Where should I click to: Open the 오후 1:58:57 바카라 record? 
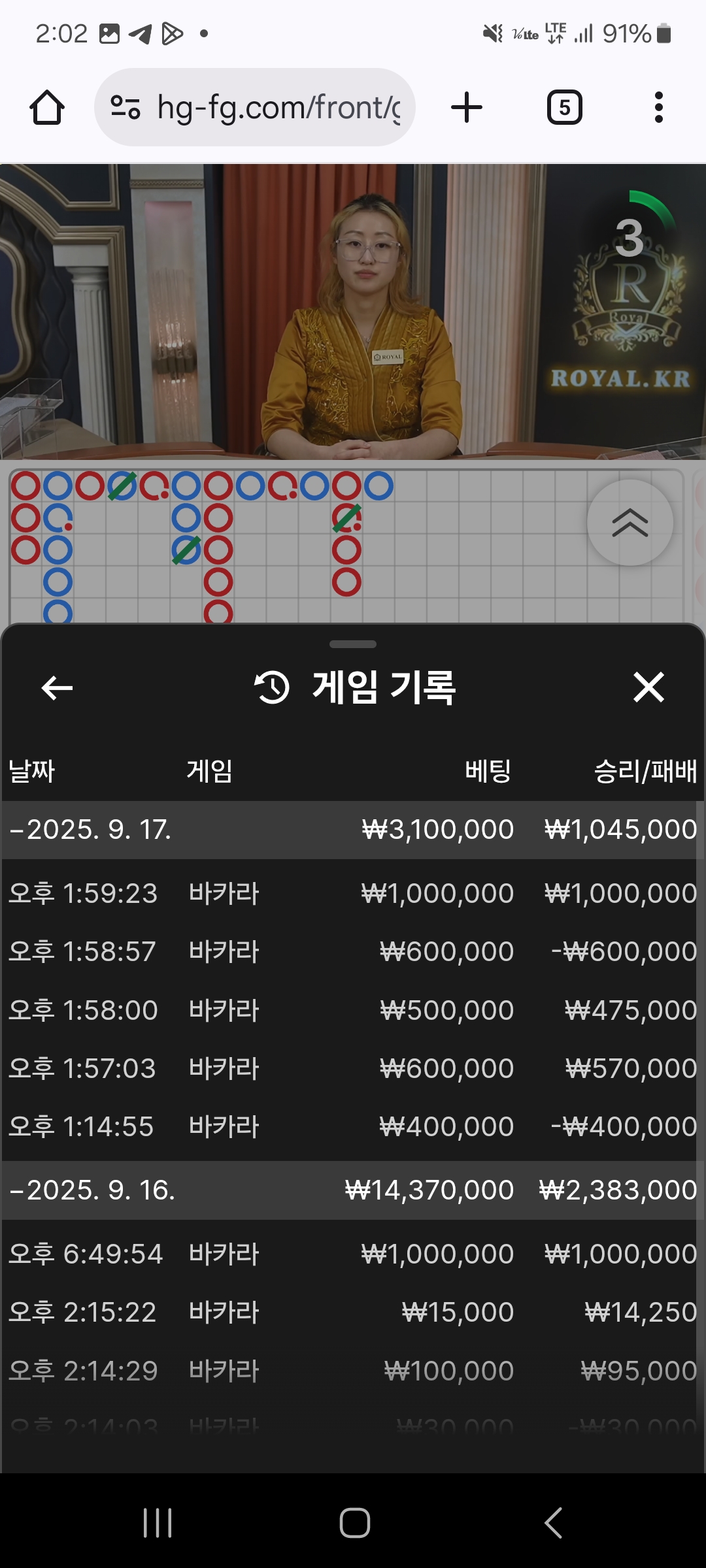click(x=350, y=951)
